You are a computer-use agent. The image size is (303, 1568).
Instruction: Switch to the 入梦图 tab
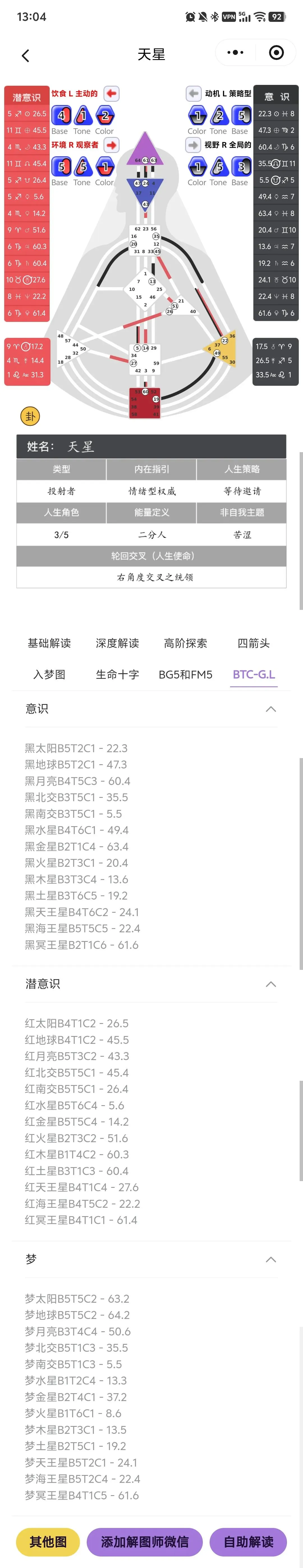click(x=49, y=674)
